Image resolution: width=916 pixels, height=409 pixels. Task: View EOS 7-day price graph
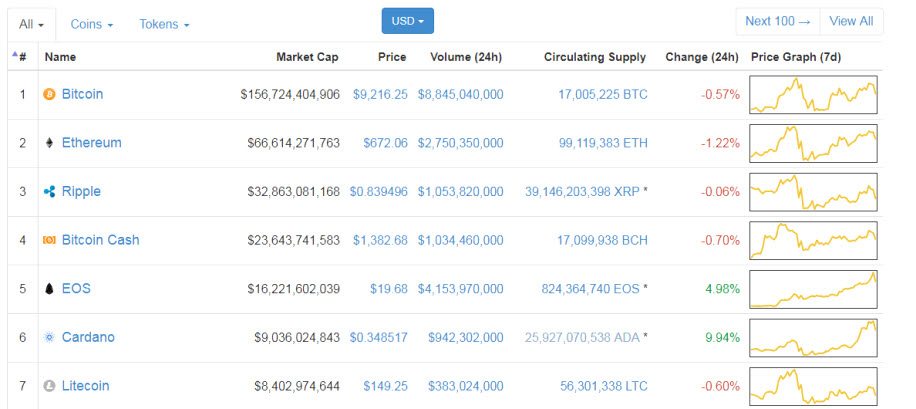click(813, 289)
